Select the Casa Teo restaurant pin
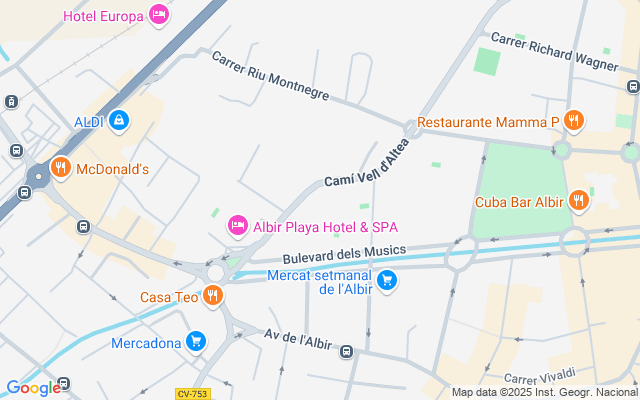640x400 pixels. [212, 296]
